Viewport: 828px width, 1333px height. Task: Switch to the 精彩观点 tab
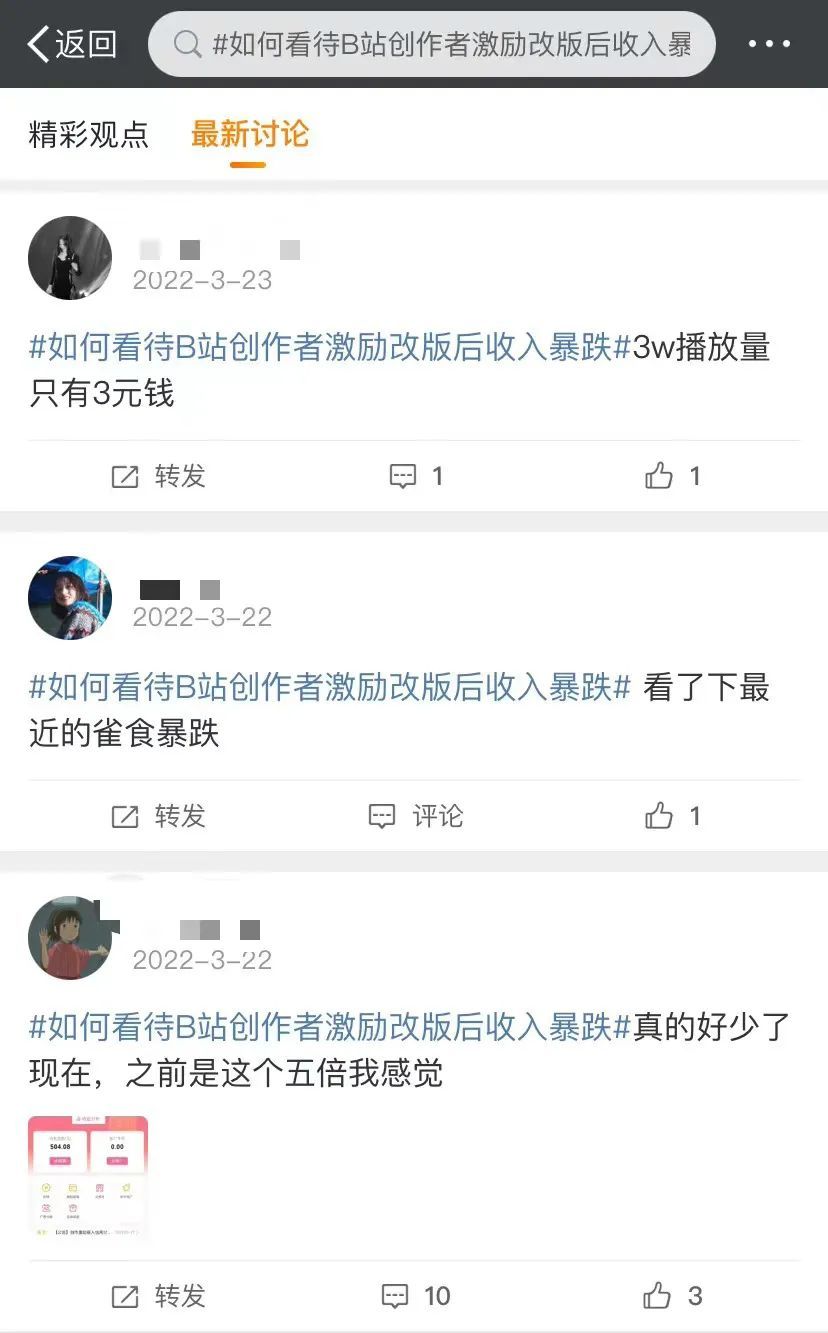(89, 135)
